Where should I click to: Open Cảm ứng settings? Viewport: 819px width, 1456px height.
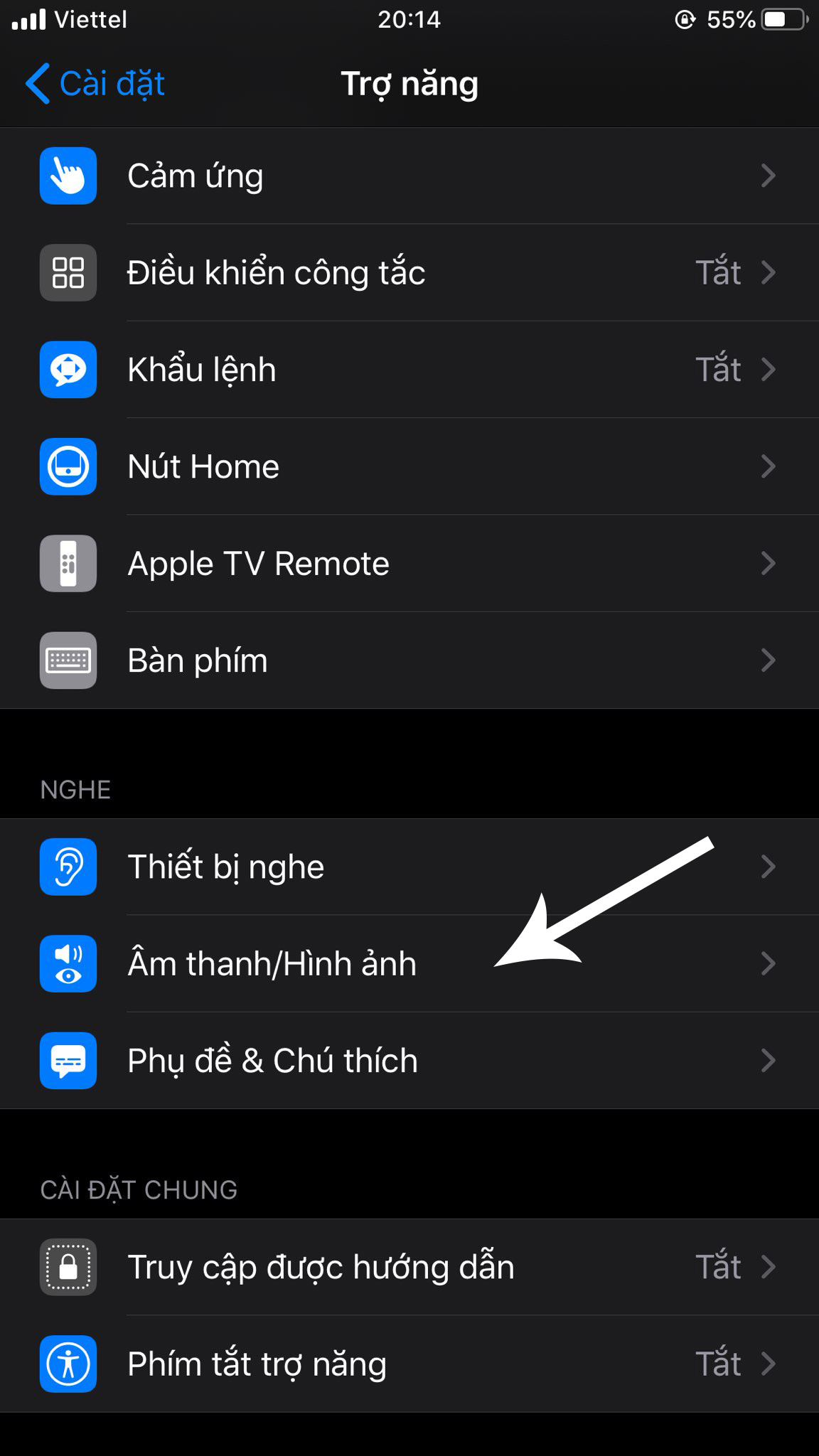(409, 176)
